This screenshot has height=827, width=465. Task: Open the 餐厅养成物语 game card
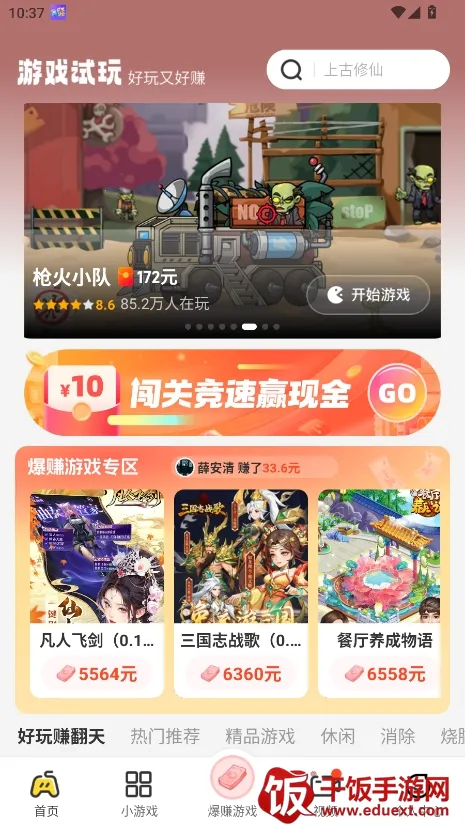point(380,593)
